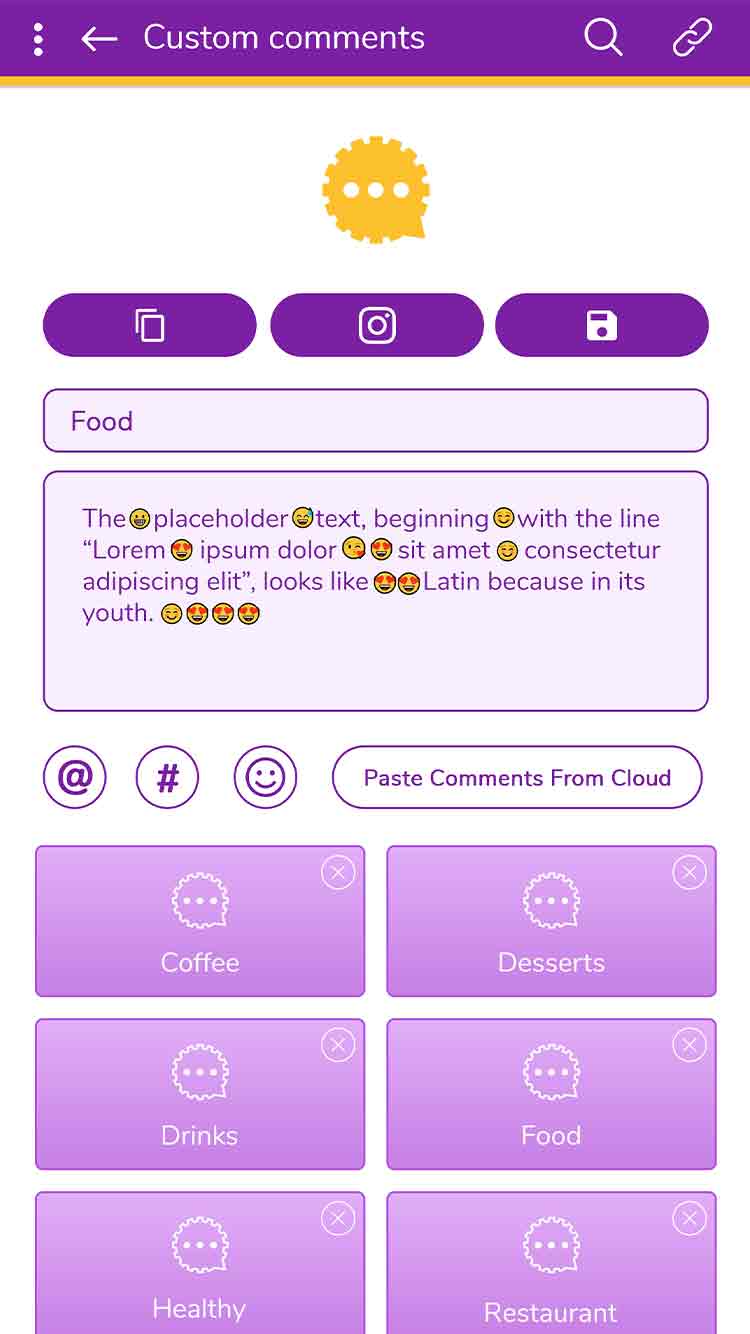750x1334 pixels.
Task: Edit the Food title field
Action: (375, 421)
